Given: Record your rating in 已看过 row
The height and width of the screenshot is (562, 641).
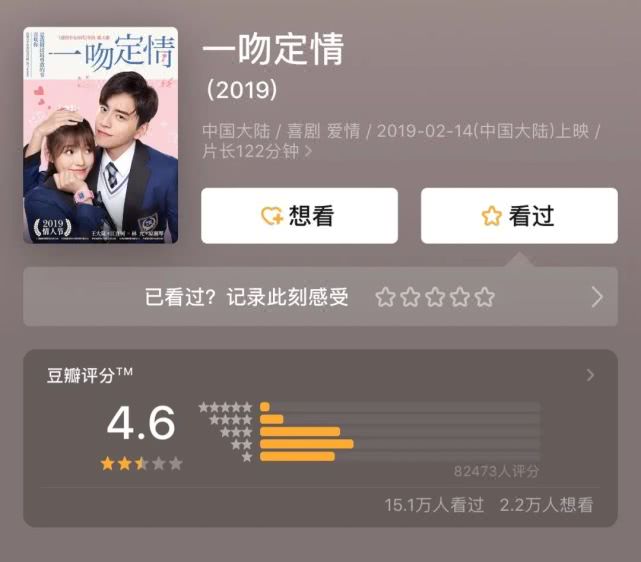Looking at the screenshot, I should coord(434,297).
